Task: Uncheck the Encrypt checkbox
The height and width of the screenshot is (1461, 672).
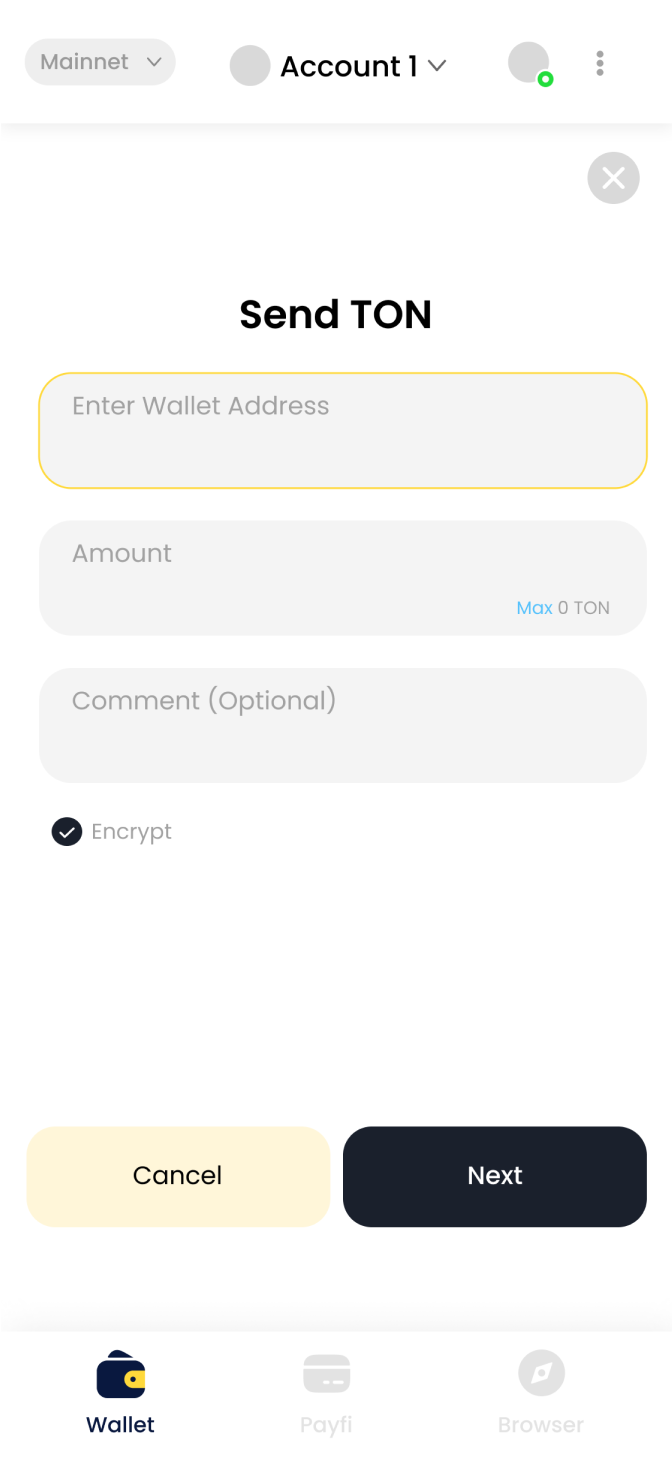Action: coord(67,832)
